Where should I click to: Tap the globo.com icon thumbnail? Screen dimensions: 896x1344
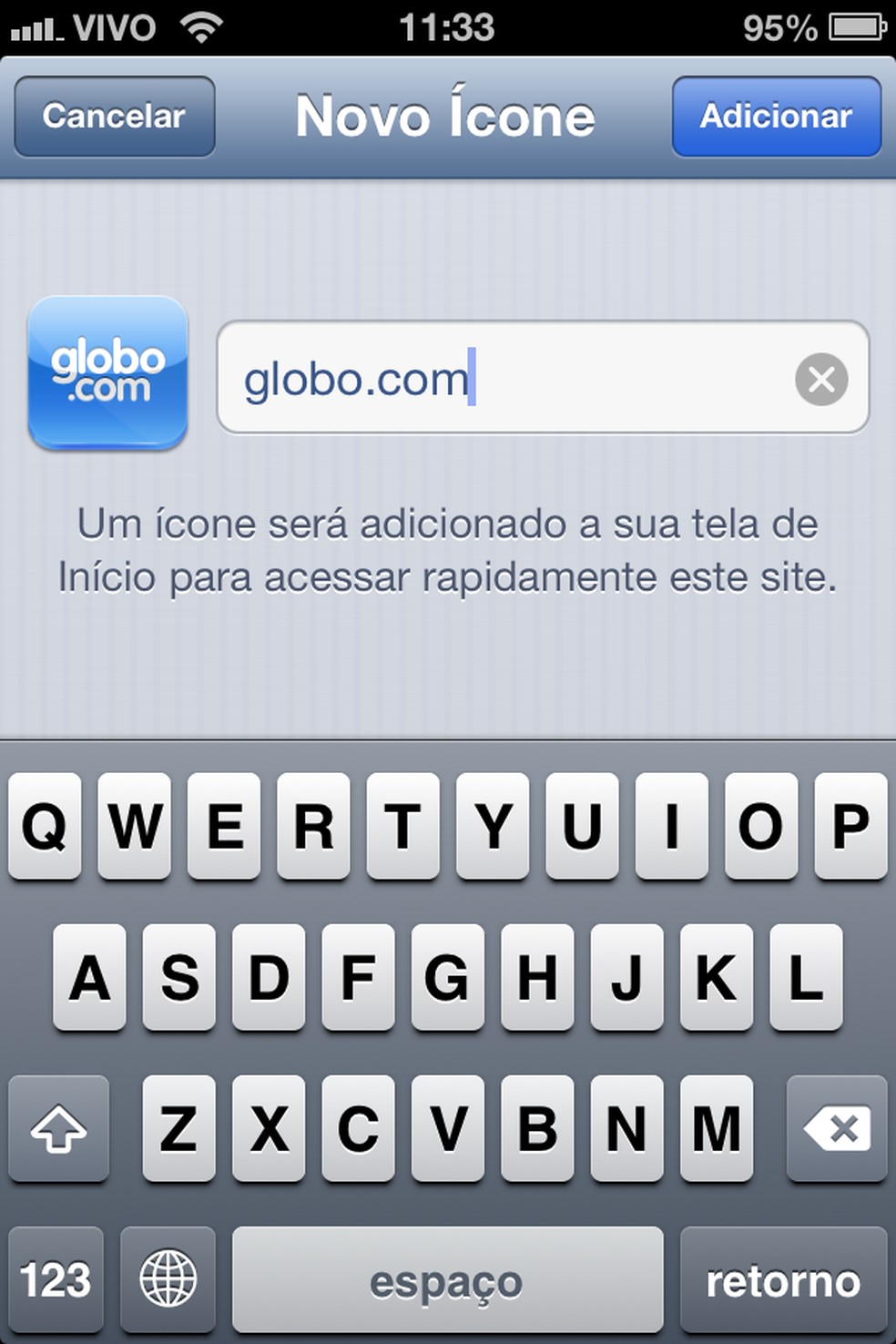pyautogui.click(x=107, y=372)
